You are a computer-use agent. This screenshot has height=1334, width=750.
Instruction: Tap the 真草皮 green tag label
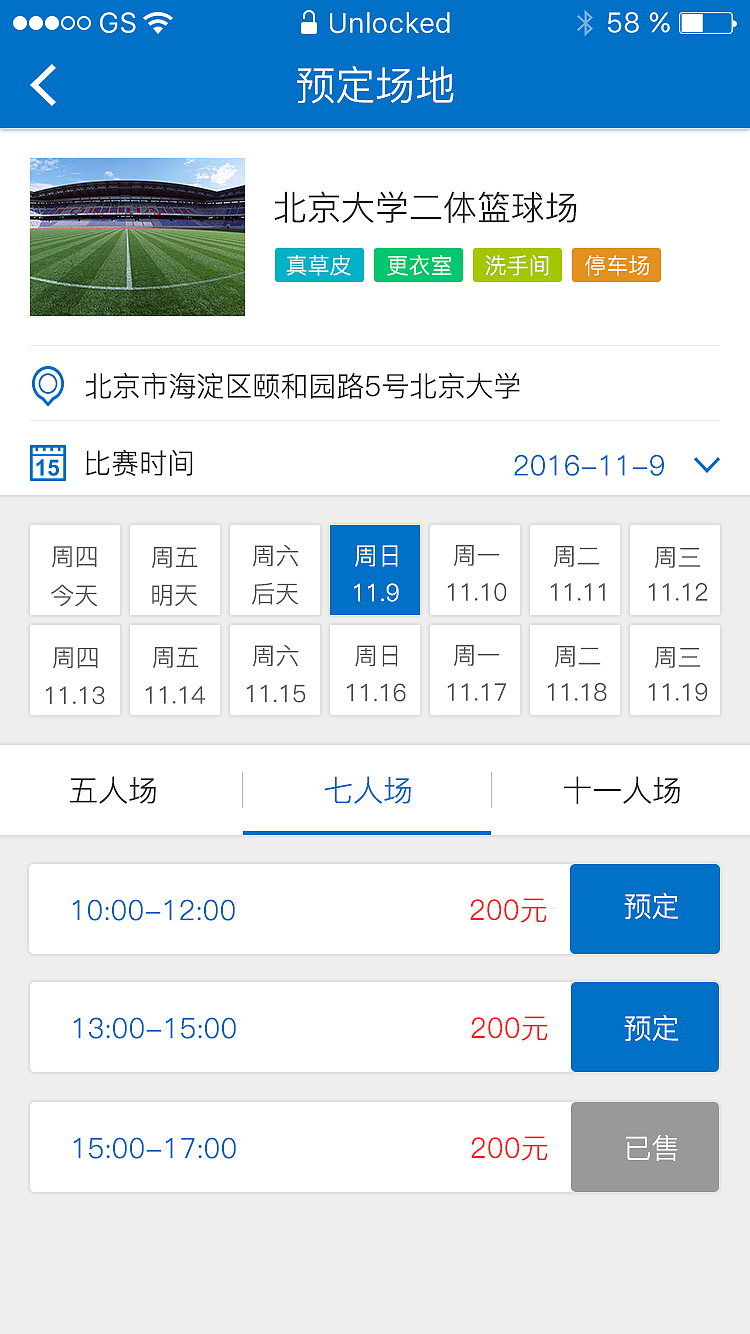tap(319, 265)
